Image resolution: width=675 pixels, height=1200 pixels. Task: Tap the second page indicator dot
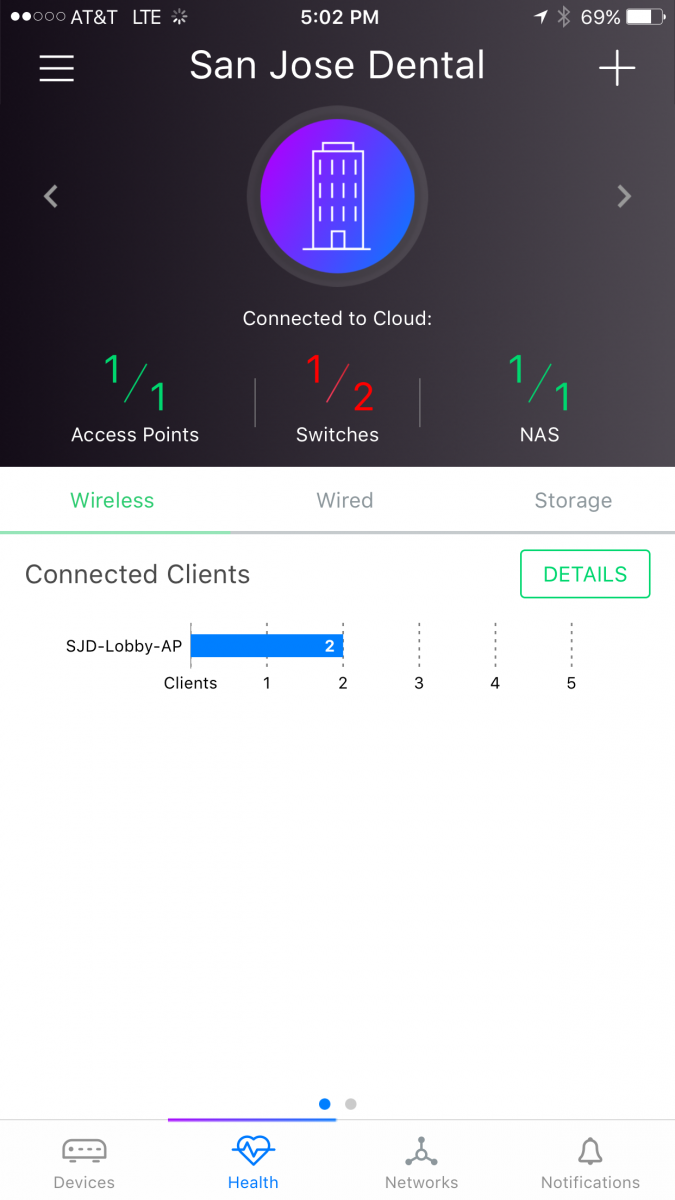[x=351, y=1104]
